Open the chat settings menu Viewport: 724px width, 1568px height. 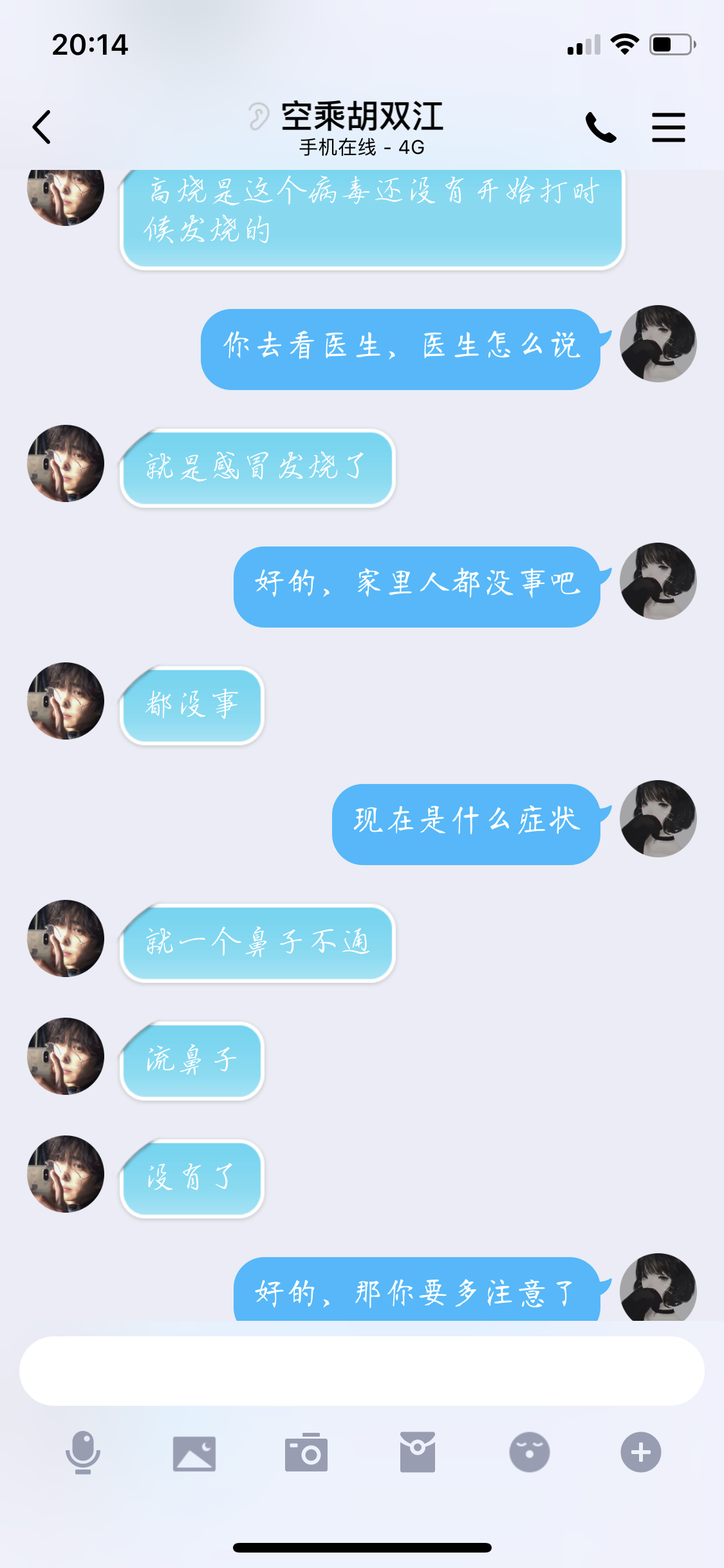pyautogui.click(x=668, y=127)
